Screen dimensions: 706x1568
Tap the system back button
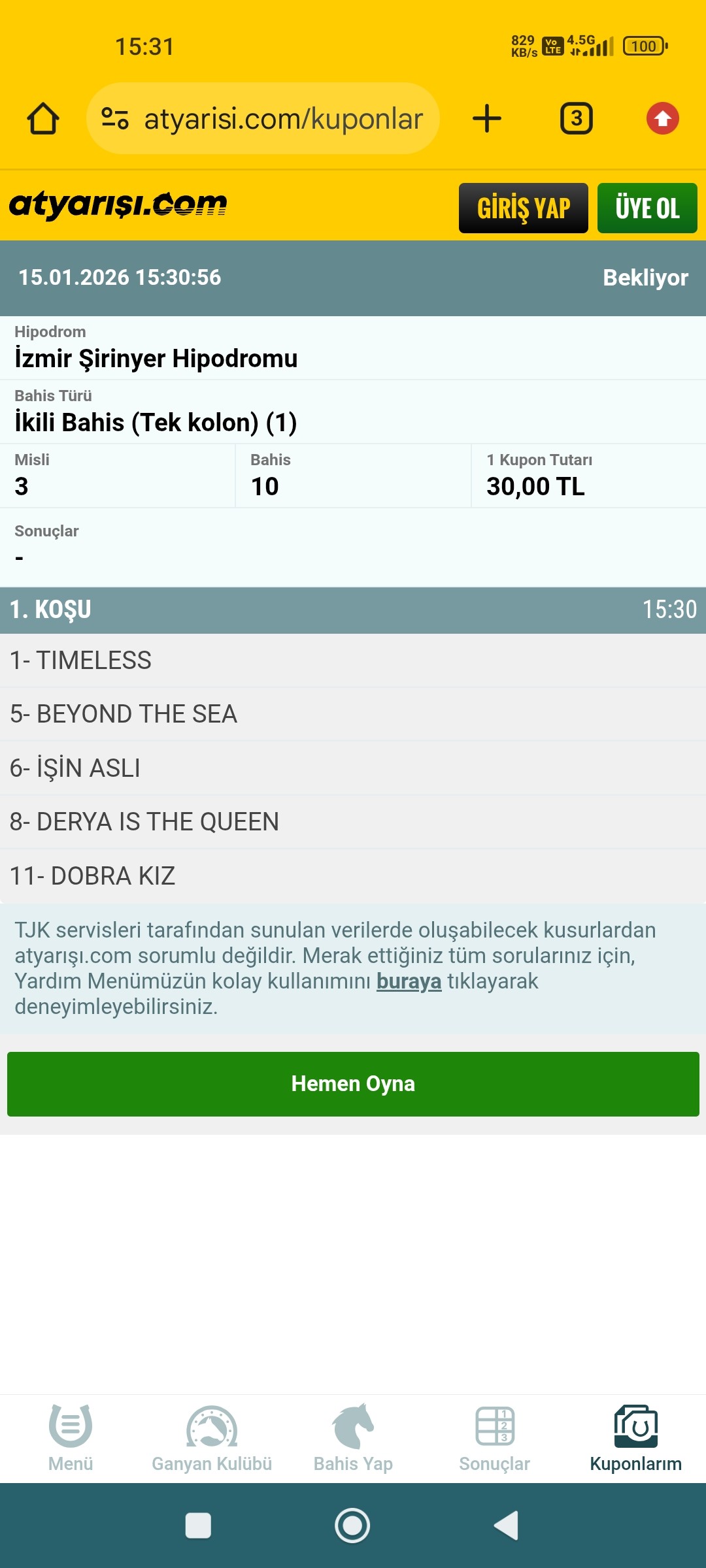click(x=507, y=1526)
